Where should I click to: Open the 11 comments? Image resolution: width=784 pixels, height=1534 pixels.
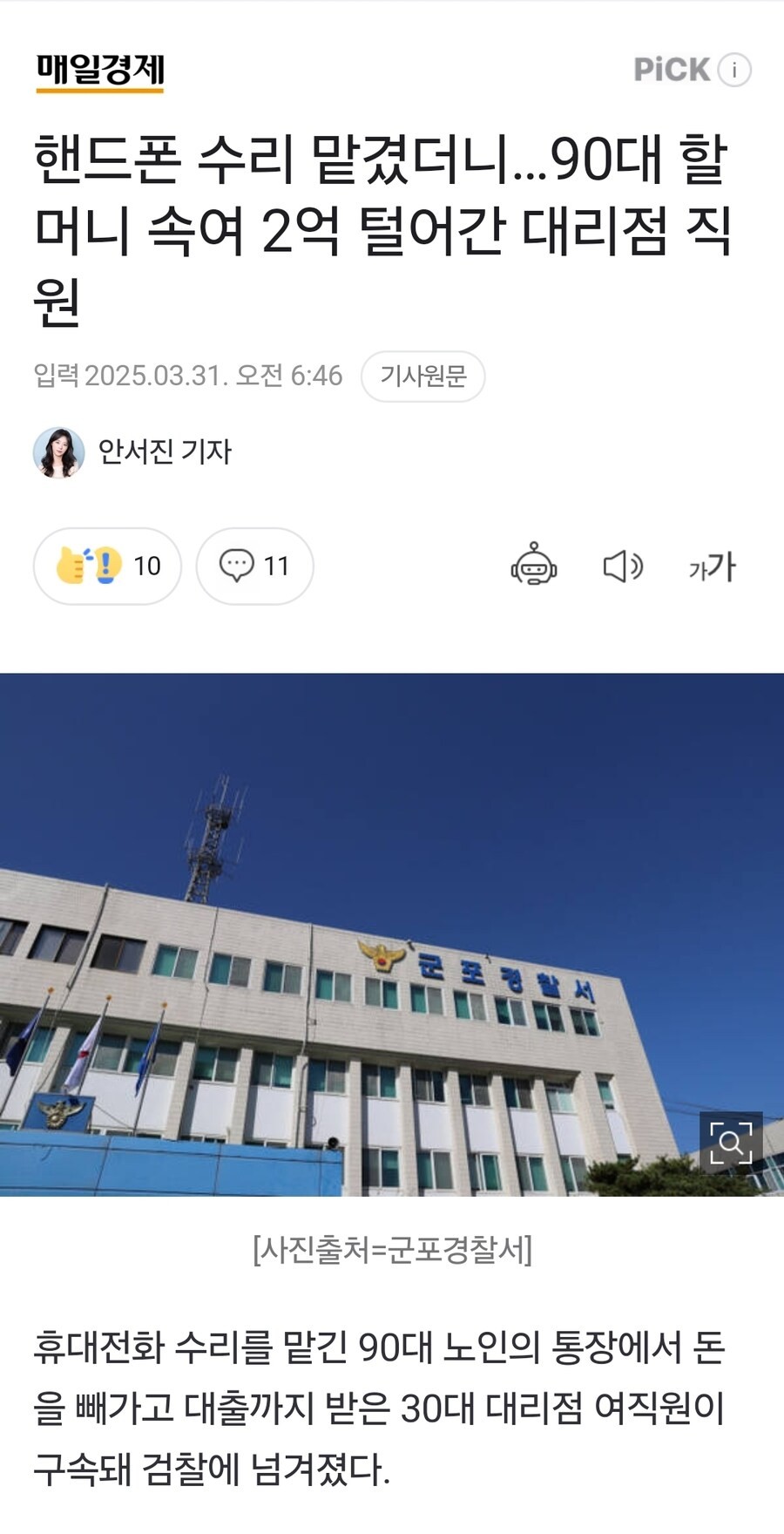(x=254, y=567)
